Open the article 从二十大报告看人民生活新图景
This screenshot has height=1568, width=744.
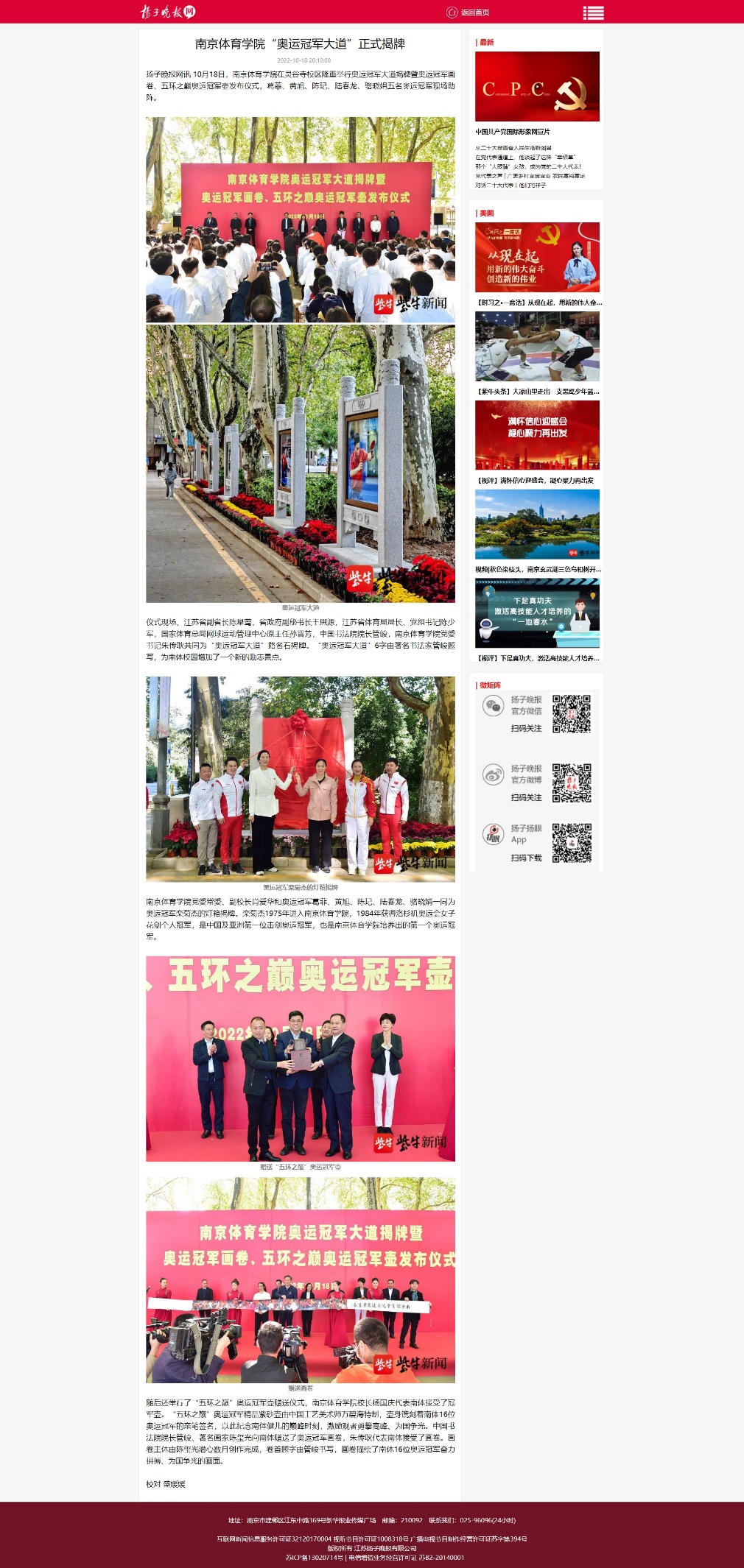[x=513, y=148]
